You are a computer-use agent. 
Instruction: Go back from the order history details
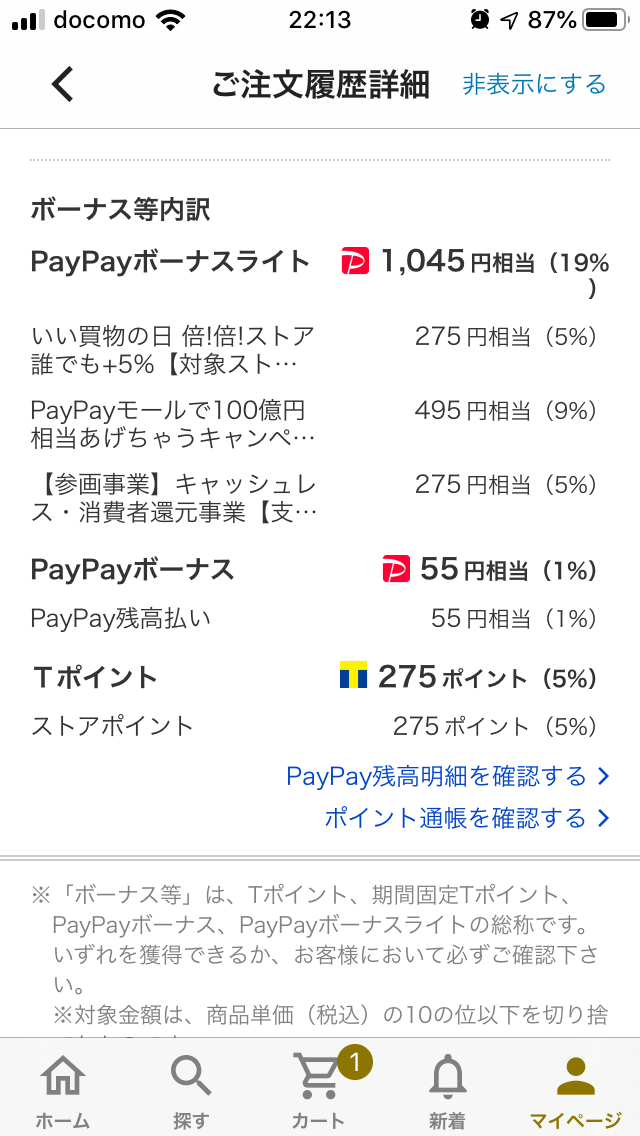tap(63, 85)
